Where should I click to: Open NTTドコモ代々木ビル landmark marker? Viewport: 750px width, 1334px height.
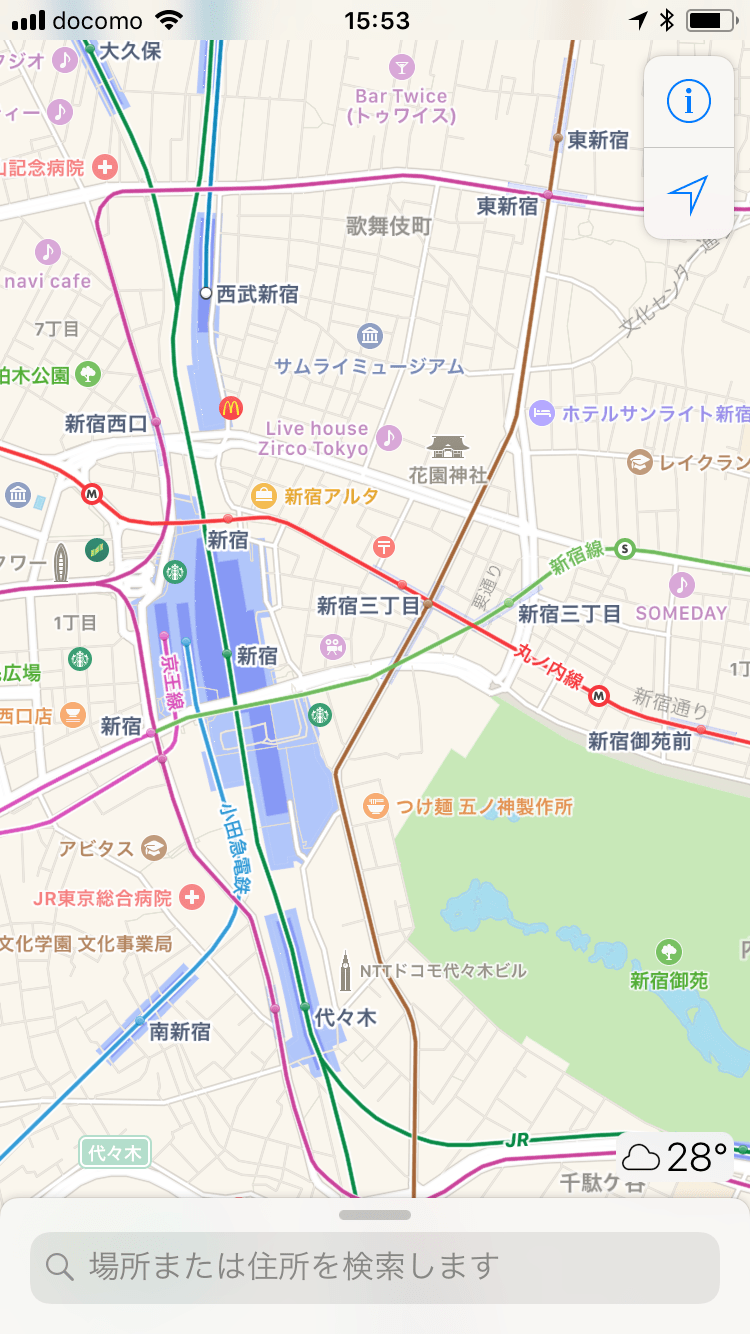click(x=346, y=970)
